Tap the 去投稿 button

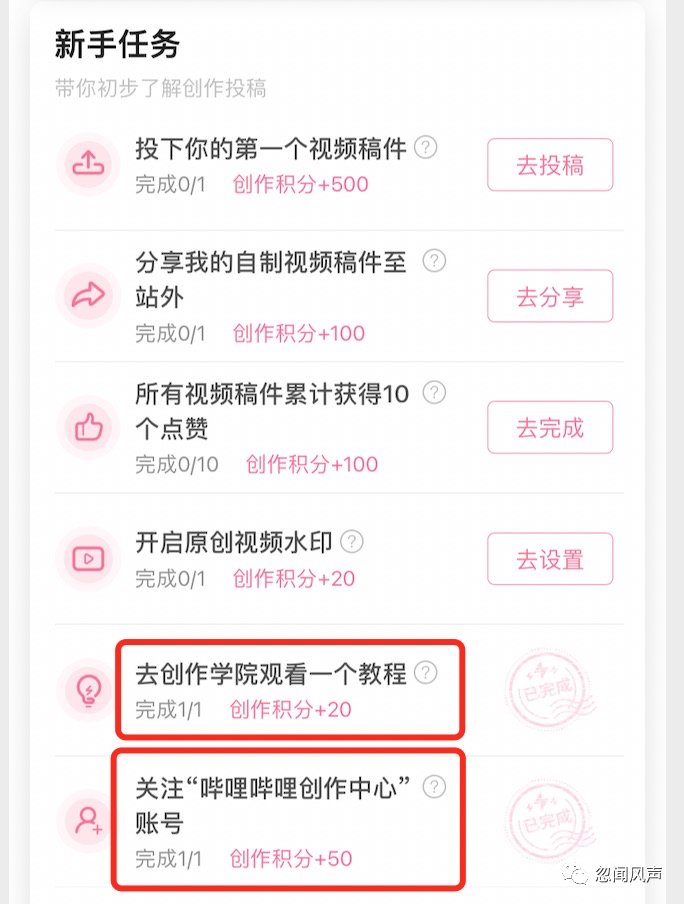[550, 165]
